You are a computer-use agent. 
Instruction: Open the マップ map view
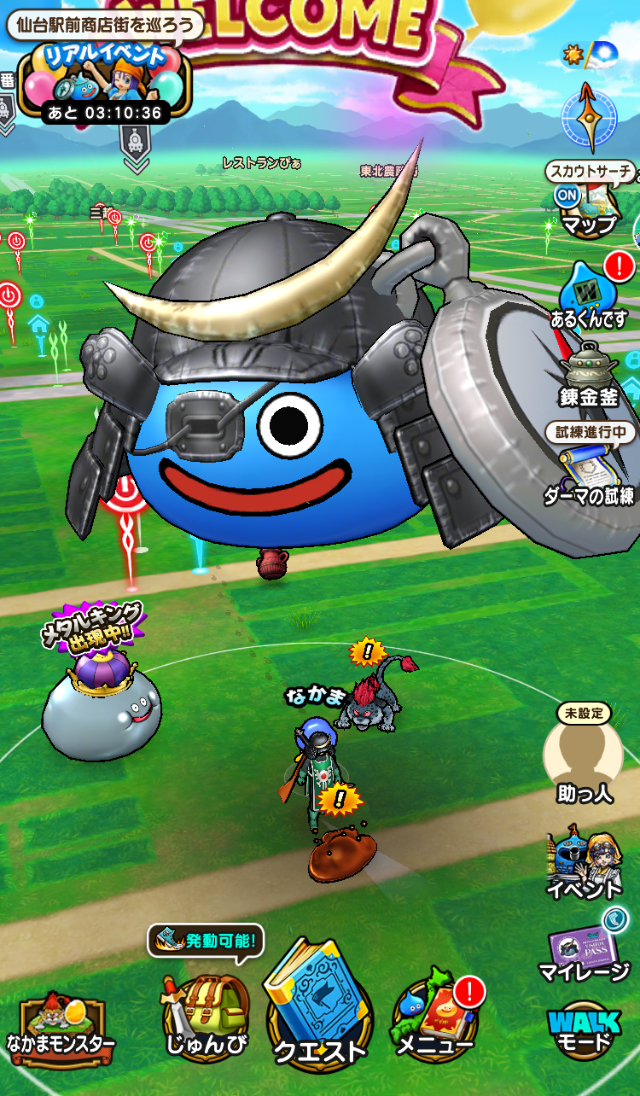coord(589,212)
